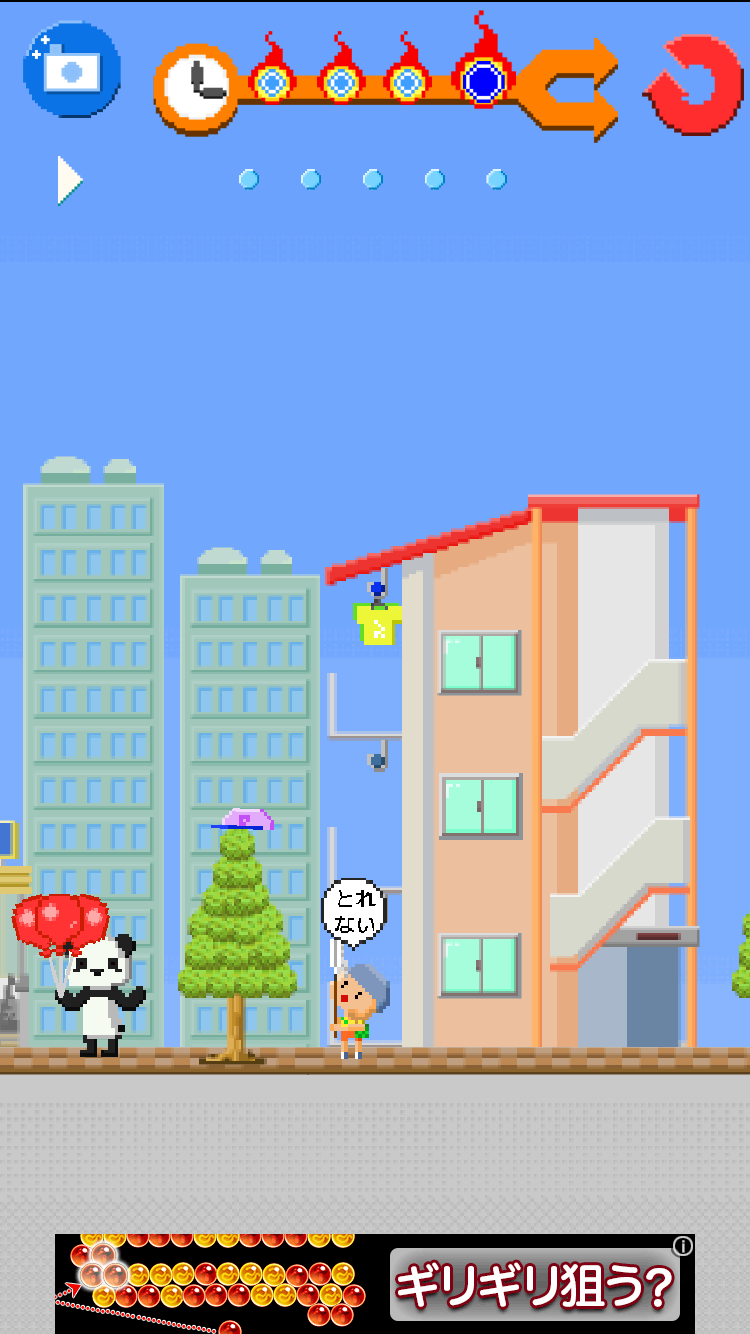Open the bubble shooter ad banner
Image resolution: width=750 pixels, height=1334 pixels.
pyautogui.click(x=375, y=1283)
